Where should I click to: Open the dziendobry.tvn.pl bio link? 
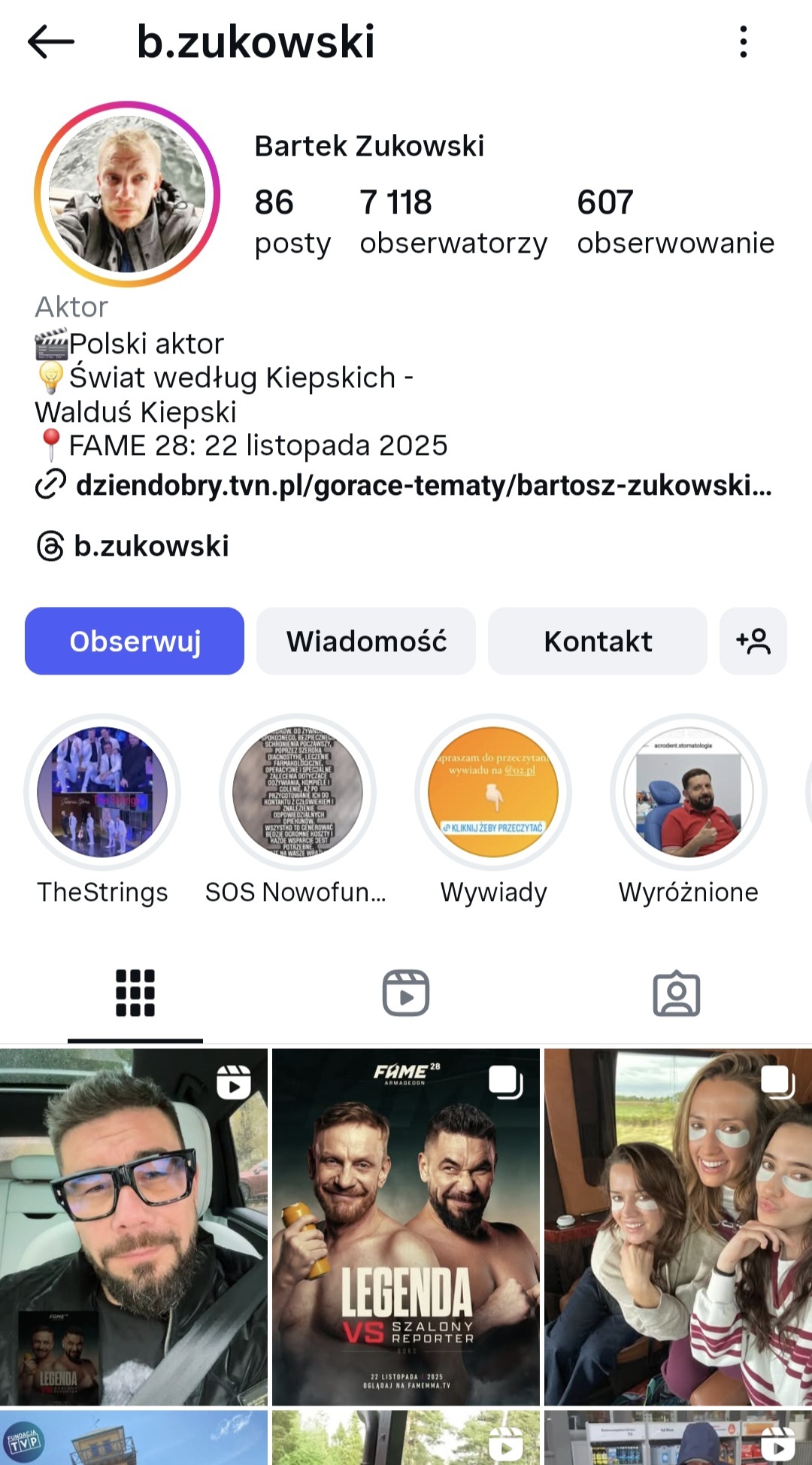[423, 485]
